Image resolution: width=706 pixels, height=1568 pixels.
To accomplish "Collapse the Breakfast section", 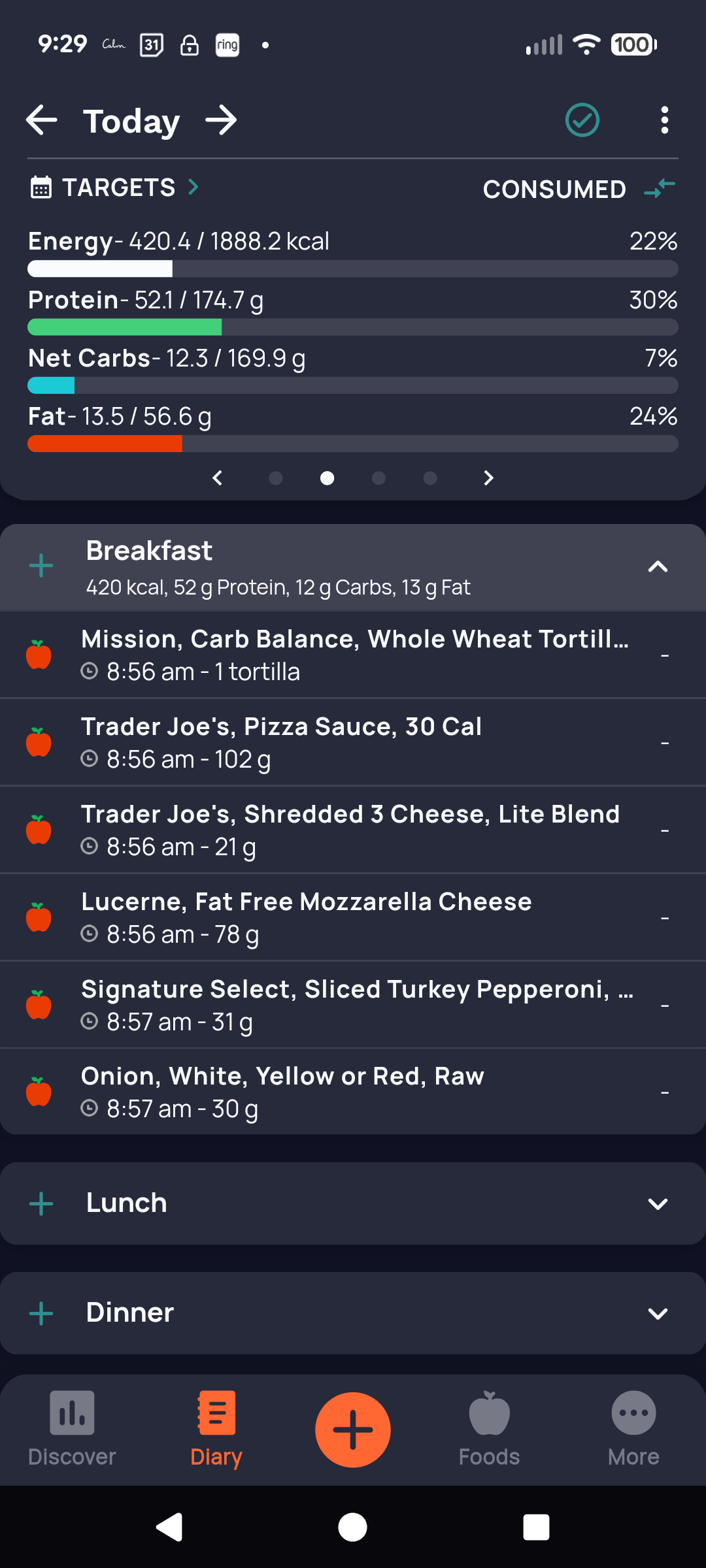I will 658,566.
